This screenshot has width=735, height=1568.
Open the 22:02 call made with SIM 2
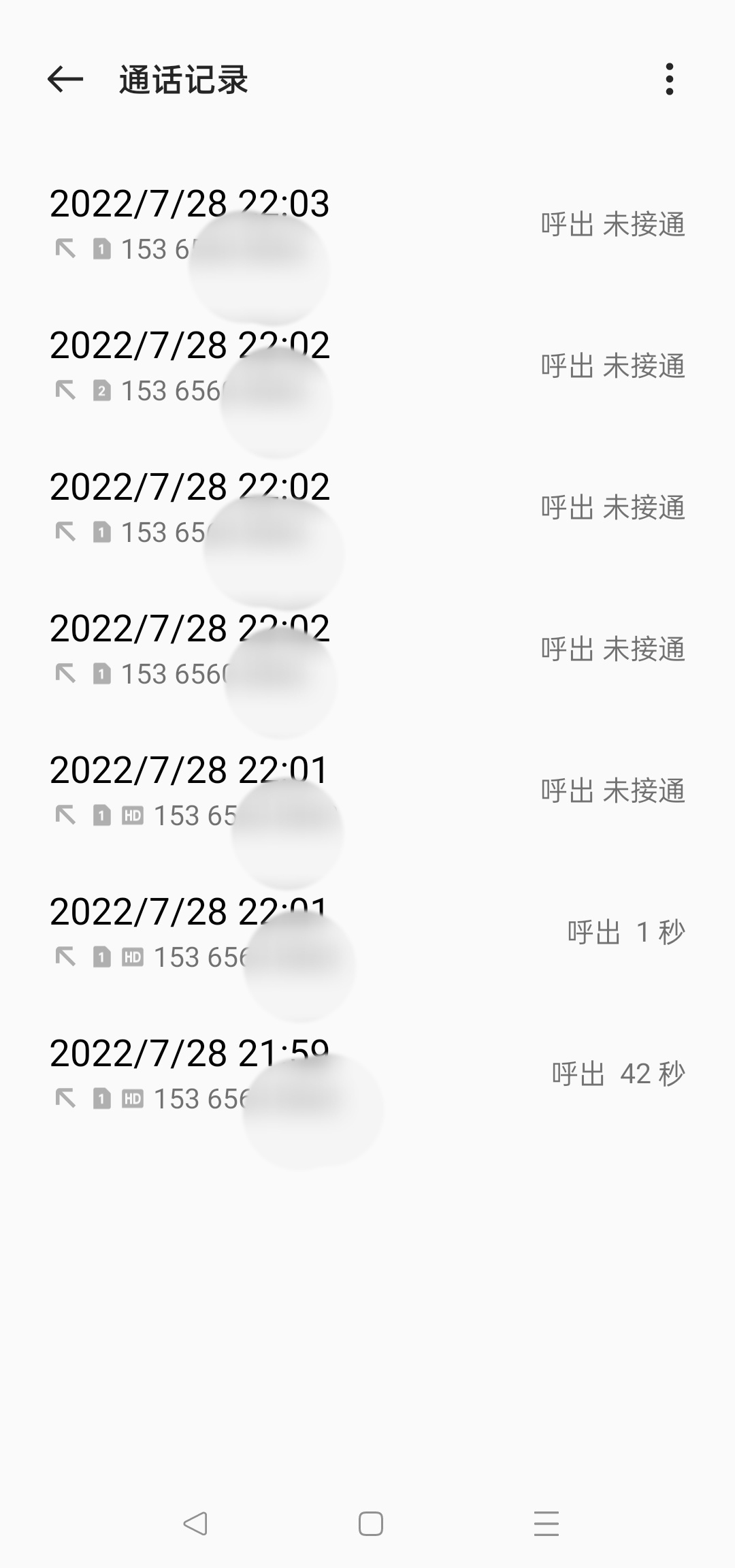(367, 366)
